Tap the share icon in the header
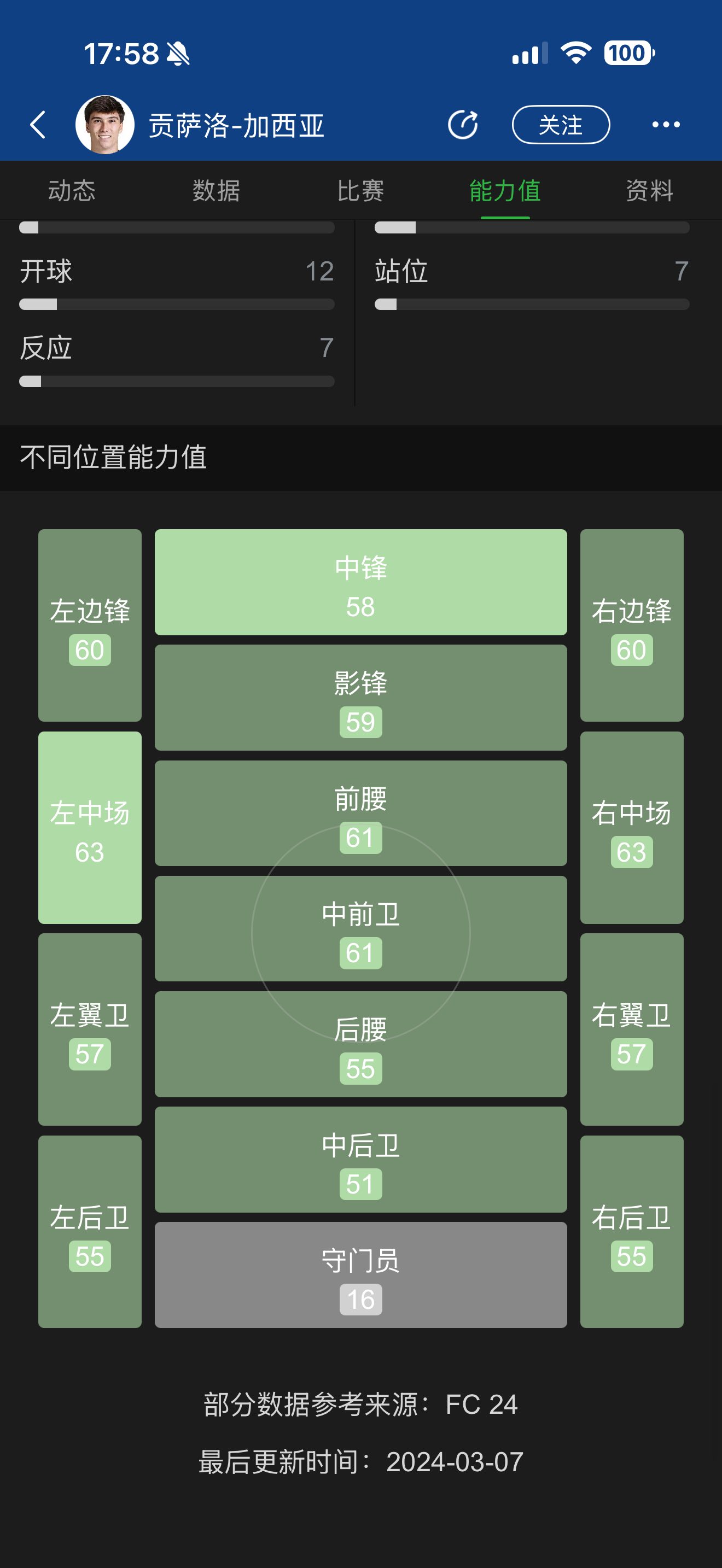Image resolution: width=722 pixels, height=1568 pixels. click(x=463, y=125)
